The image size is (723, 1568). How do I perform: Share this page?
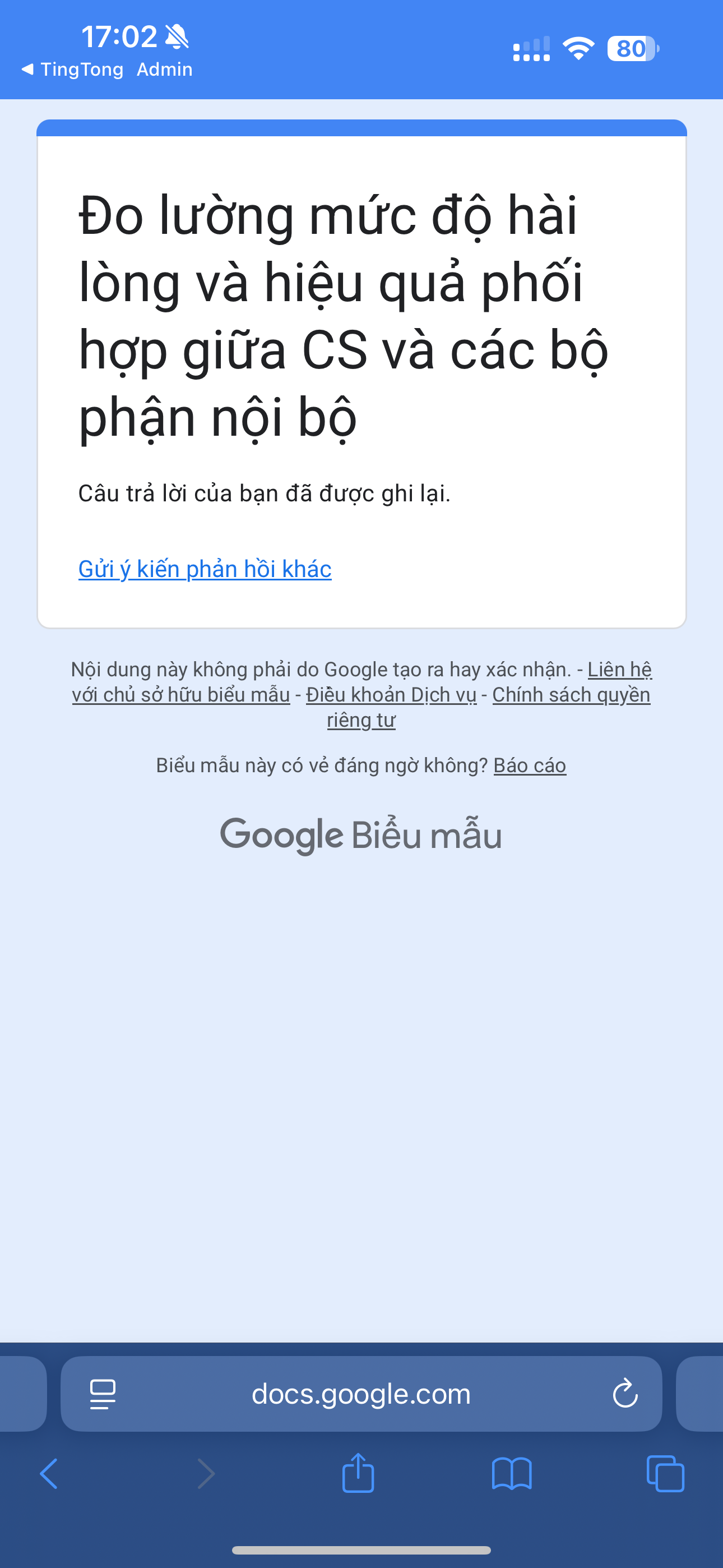(358, 1474)
